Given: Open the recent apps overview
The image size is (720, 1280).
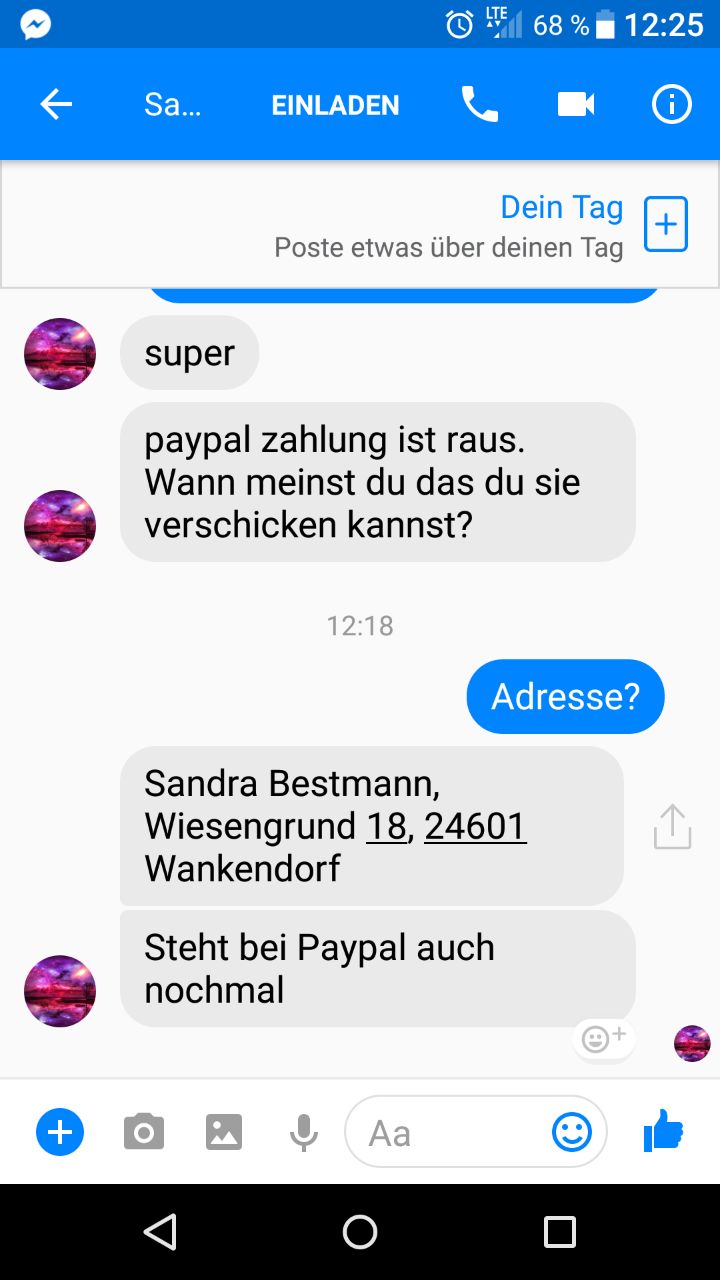Looking at the screenshot, I should point(560,1232).
